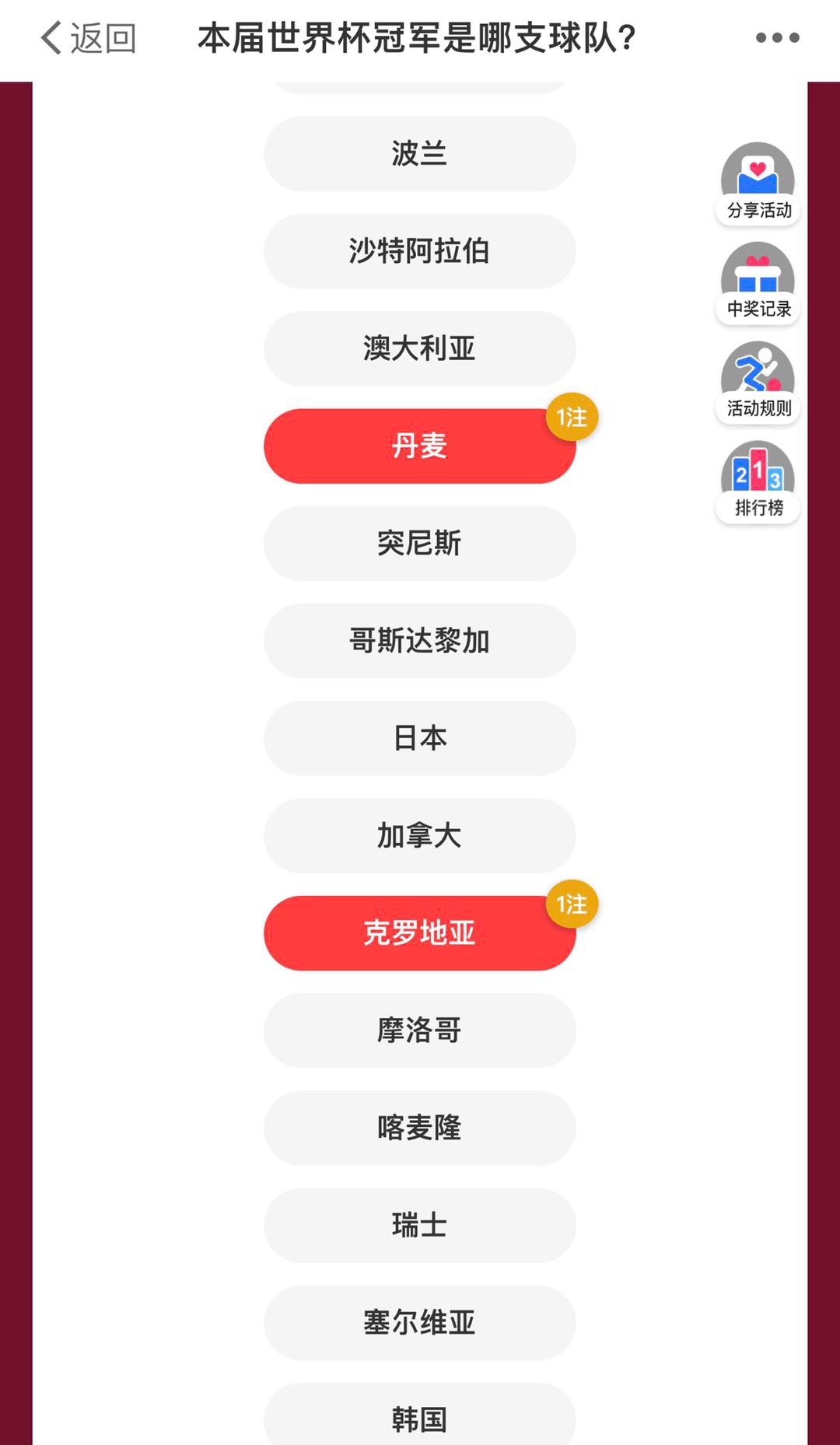
Task: Pick 沙特阿拉伯 as the winner
Action: click(x=420, y=251)
